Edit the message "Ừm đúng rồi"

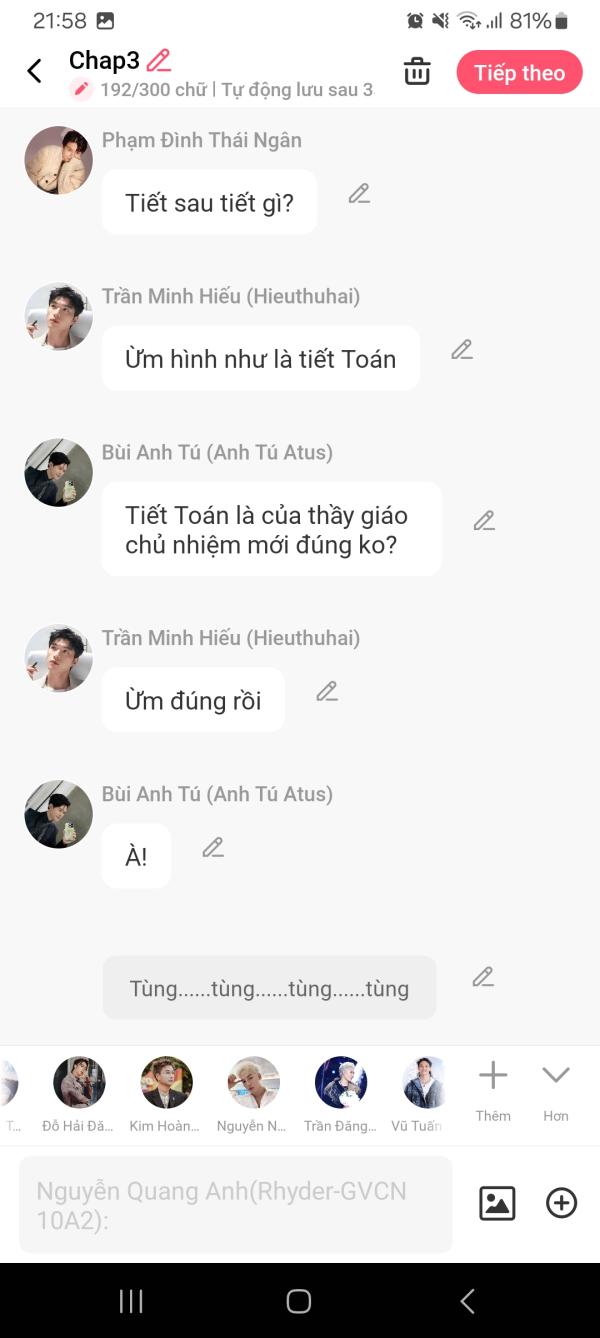(327, 691)
